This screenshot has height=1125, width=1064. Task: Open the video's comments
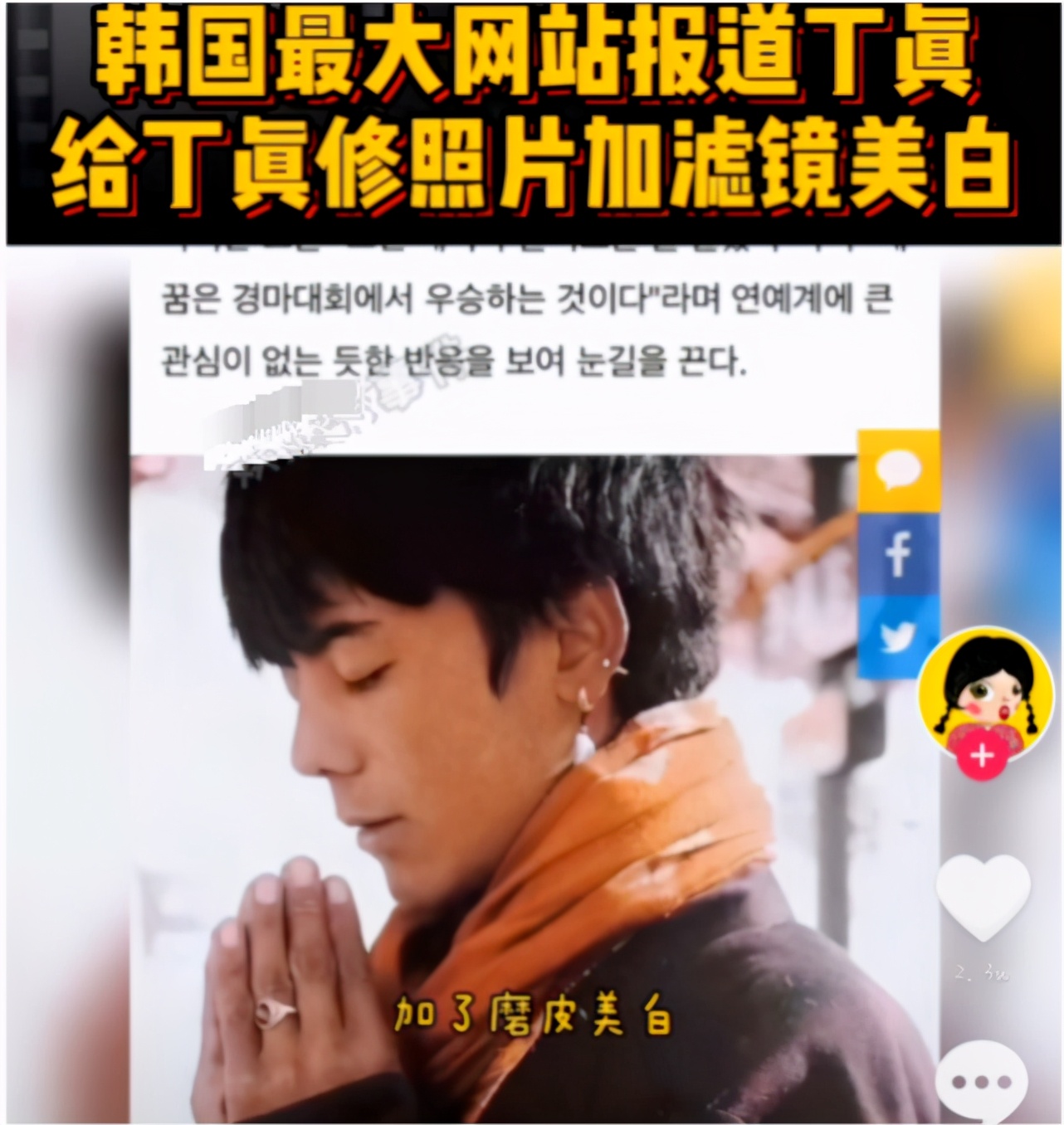982,1081
